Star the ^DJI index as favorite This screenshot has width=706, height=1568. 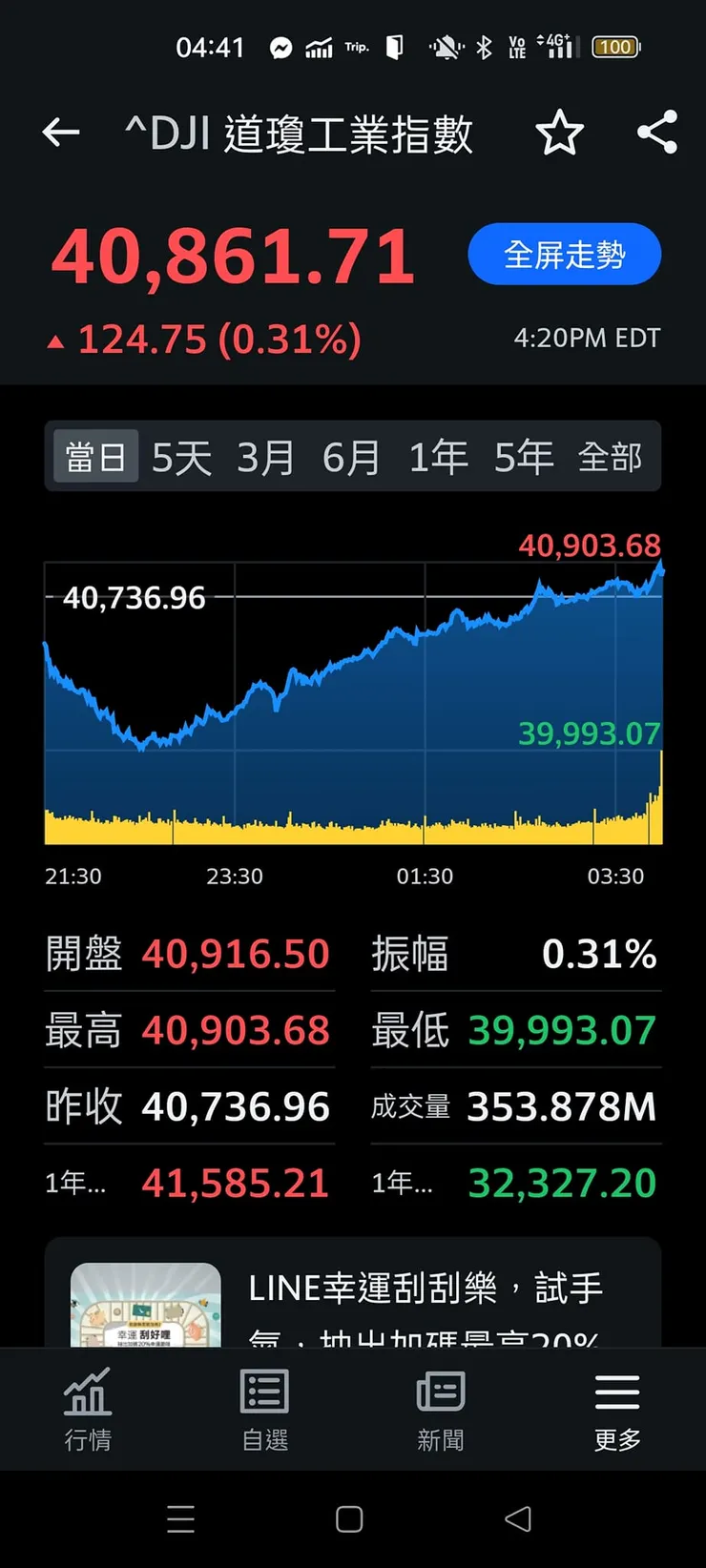(560, 134)
